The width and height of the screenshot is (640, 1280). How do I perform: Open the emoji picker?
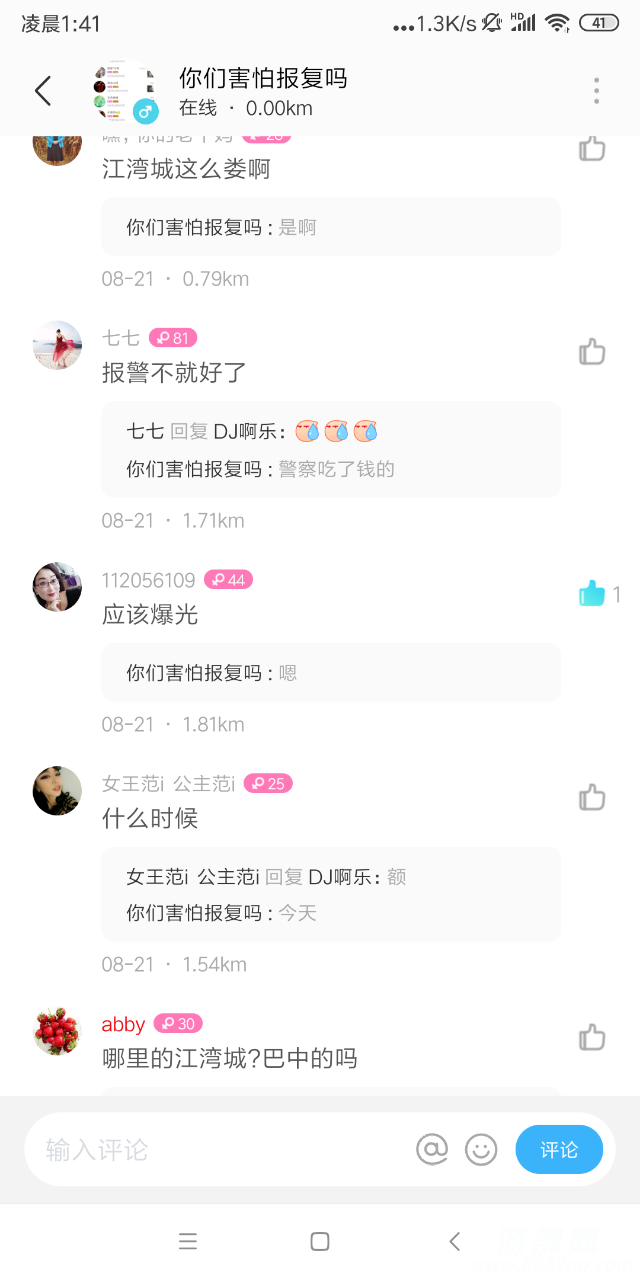(x=481, y=1150)
